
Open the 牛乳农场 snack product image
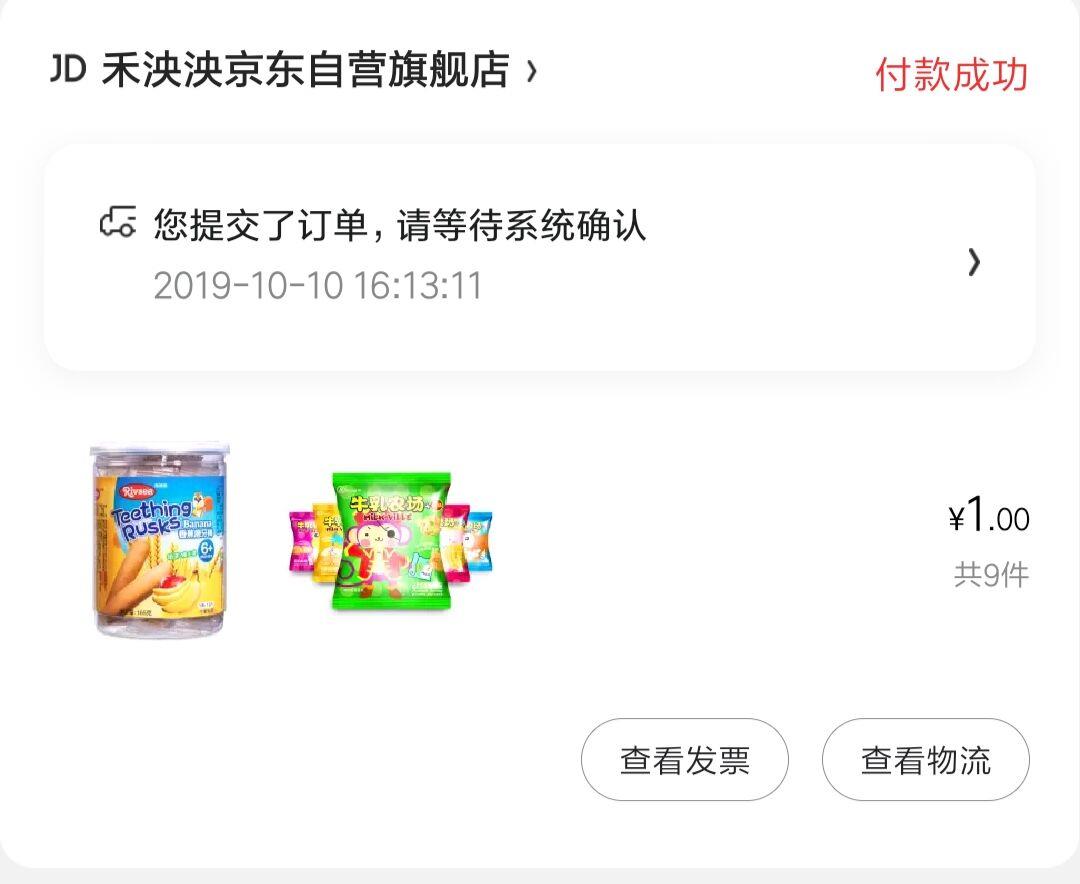point(391,541)
